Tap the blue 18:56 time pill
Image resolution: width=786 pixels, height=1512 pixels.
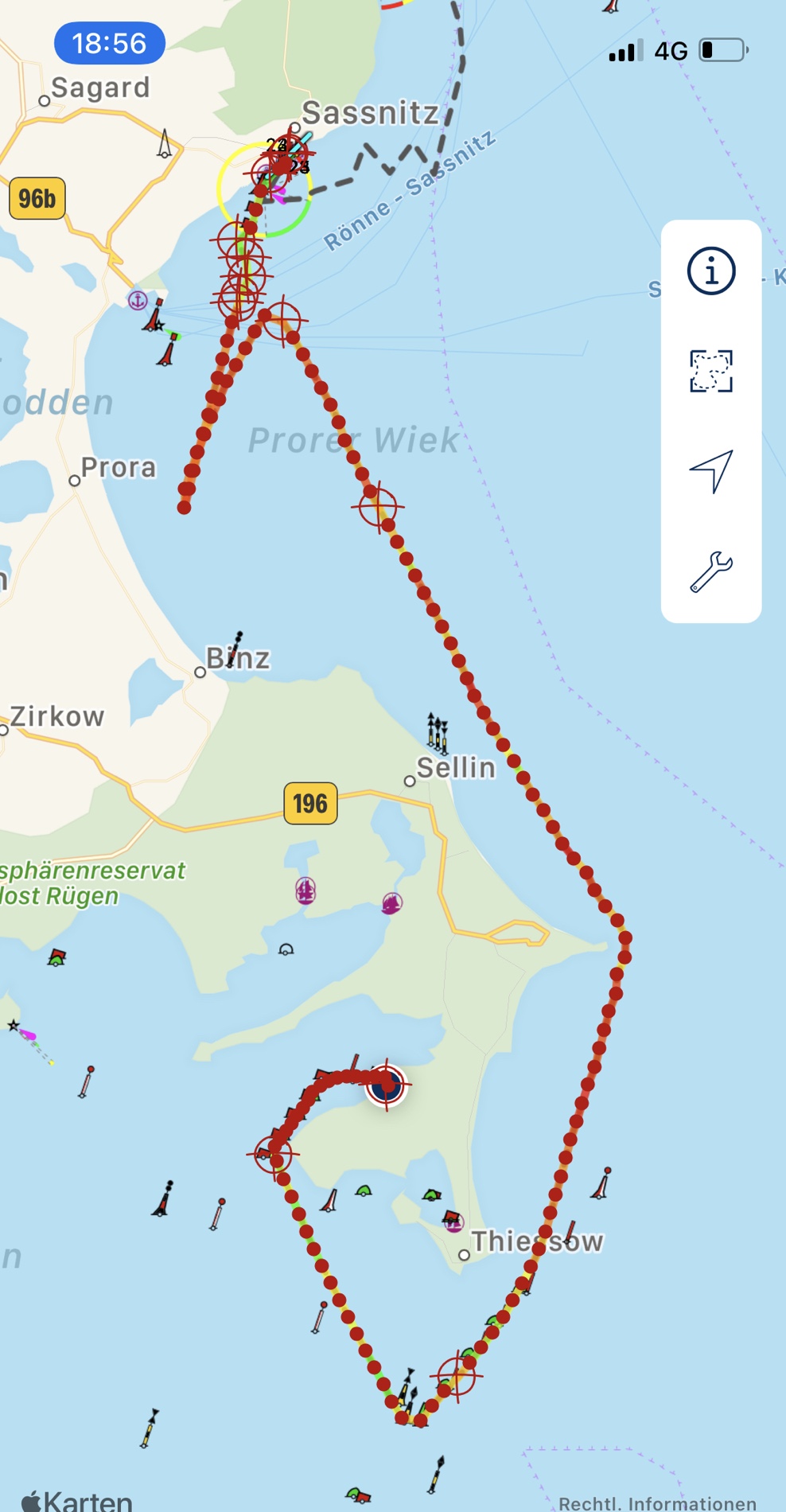click(x=110, y=43)
